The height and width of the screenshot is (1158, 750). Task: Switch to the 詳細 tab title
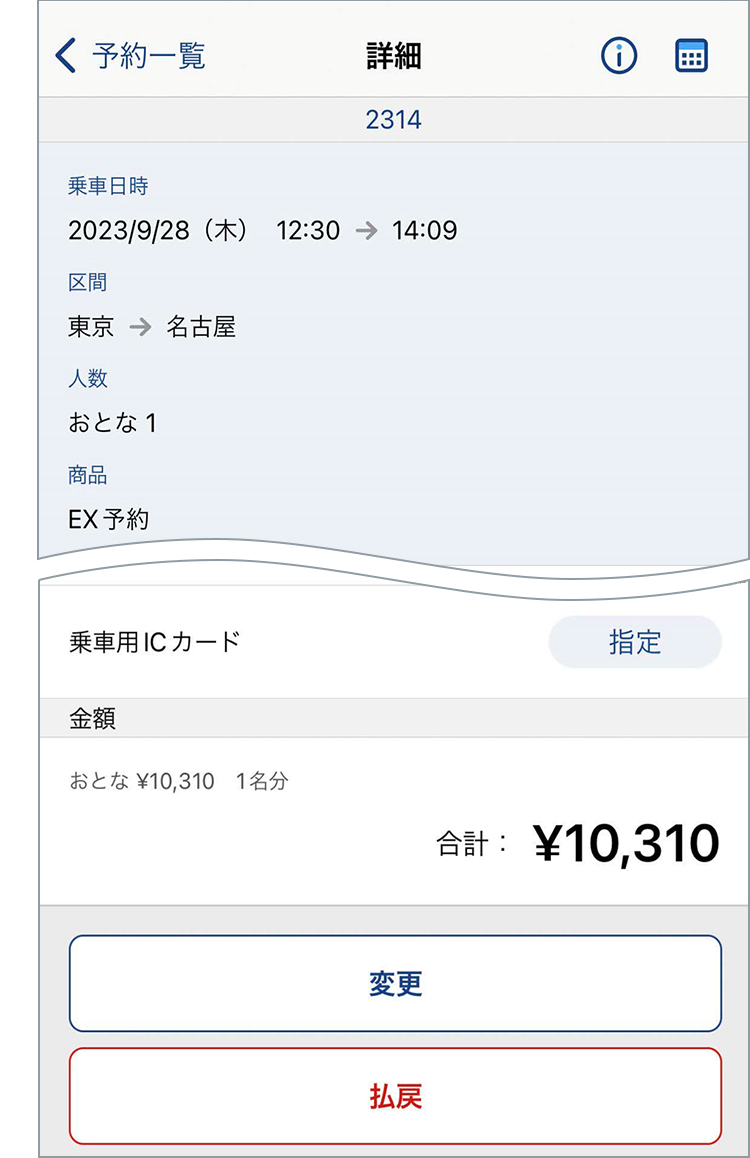(394, 56)
